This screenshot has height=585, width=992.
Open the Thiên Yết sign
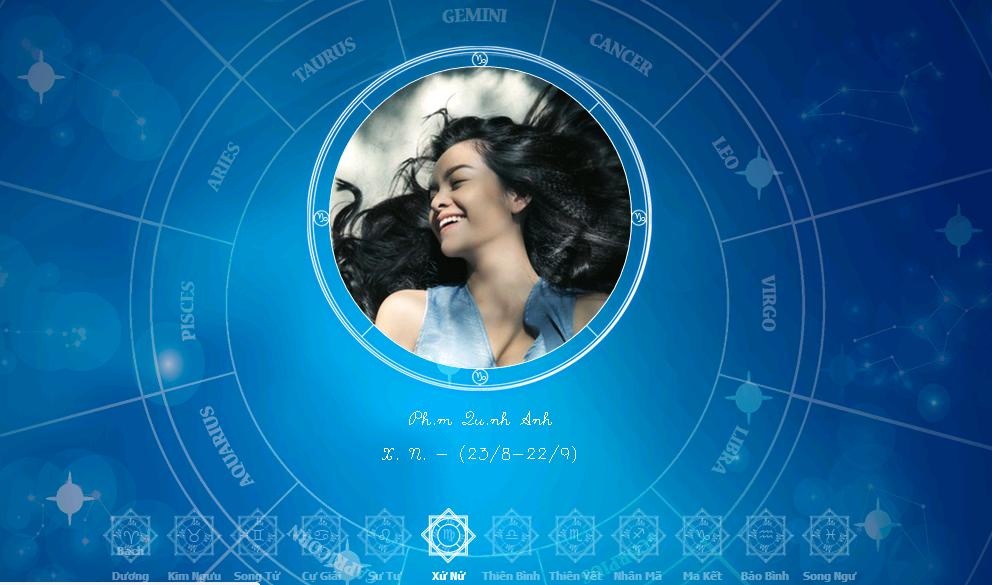pos(575,536)
